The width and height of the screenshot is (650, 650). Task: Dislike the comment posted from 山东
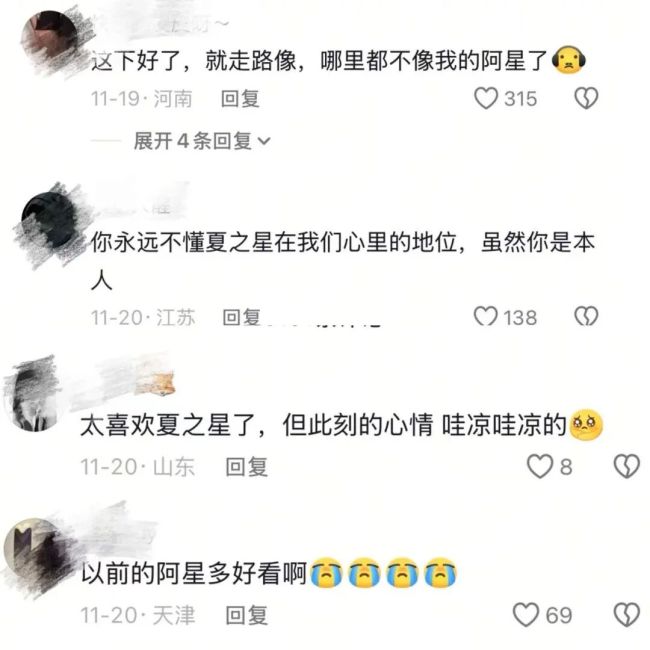[x=626, y=465]
